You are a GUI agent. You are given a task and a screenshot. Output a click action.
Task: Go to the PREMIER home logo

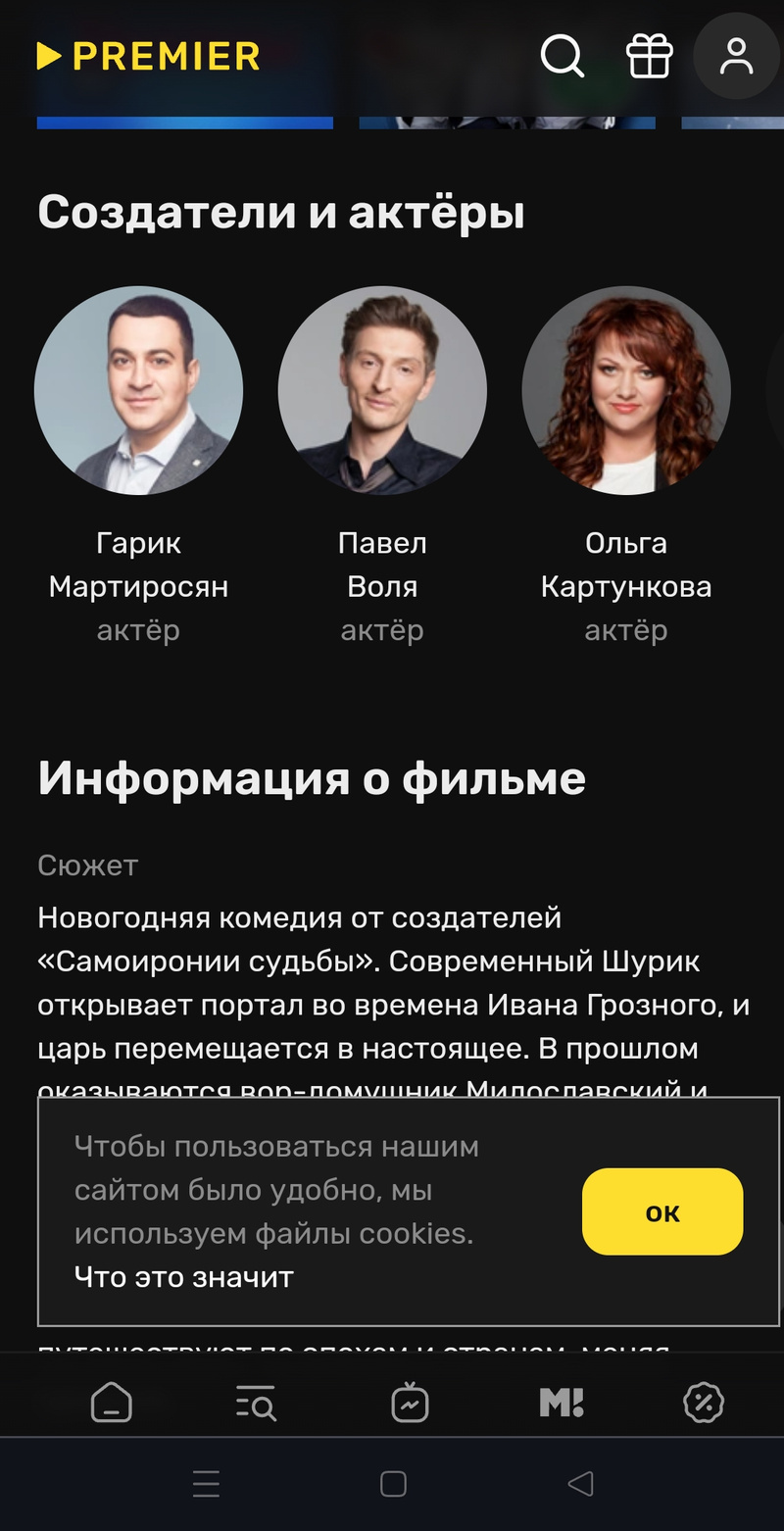click(149, 57)
